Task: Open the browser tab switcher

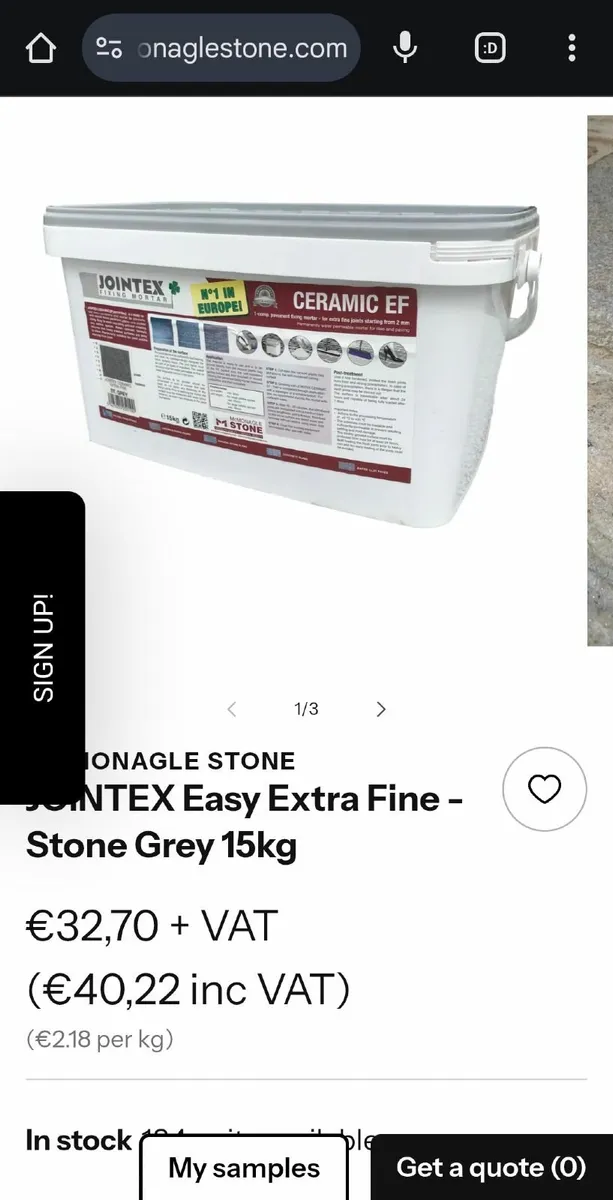Action: [x=489, y=48]
